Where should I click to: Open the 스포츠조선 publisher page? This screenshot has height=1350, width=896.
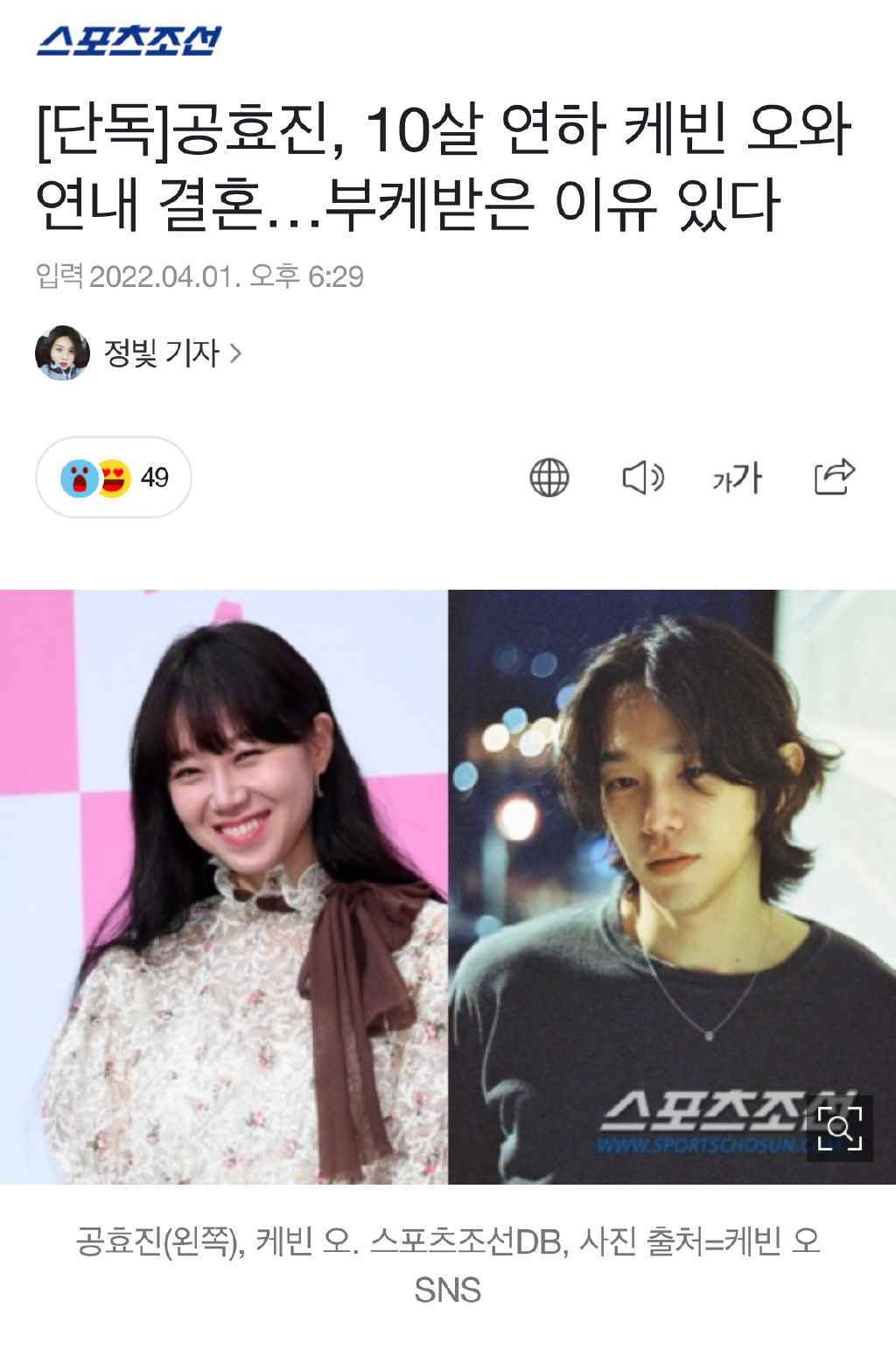click(x=129, y=40)
